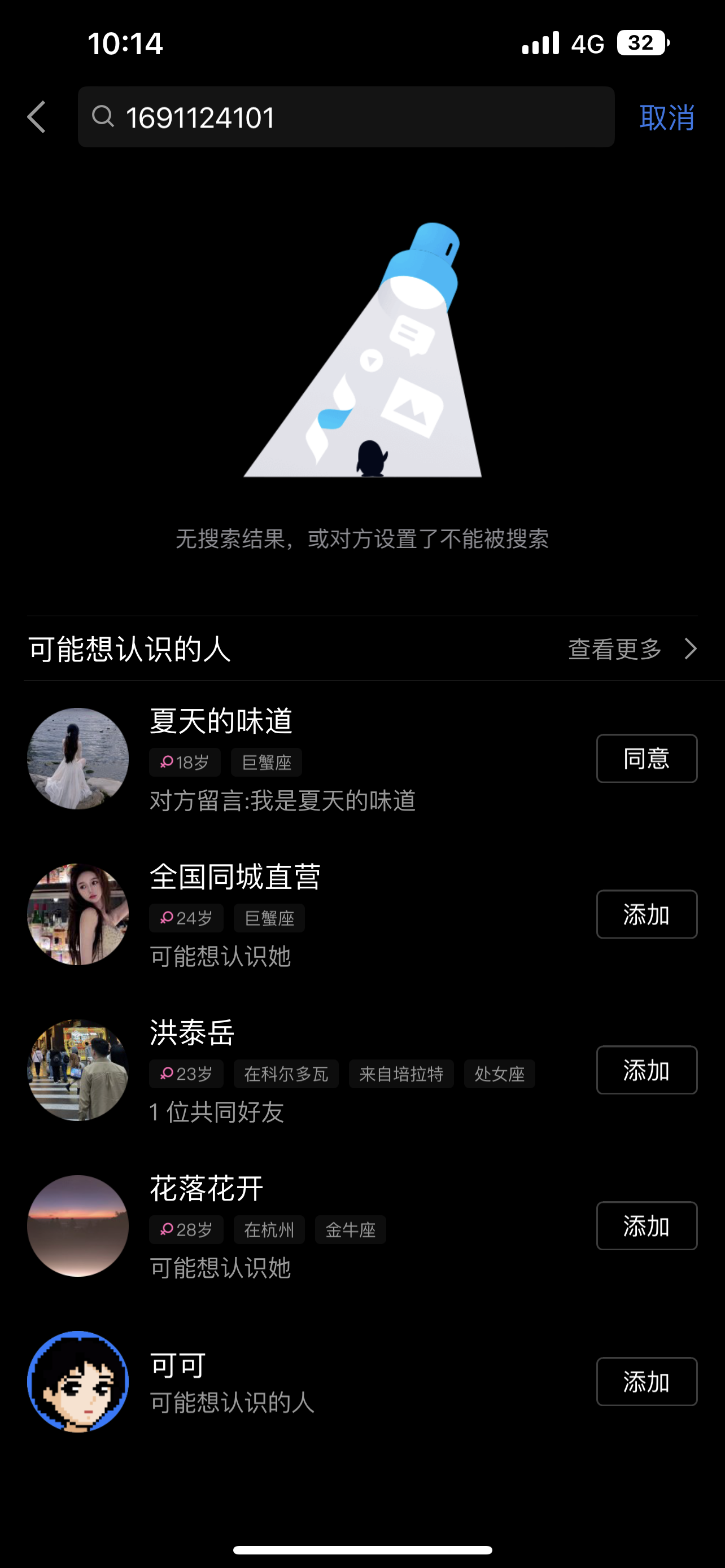Add 全国同城直营 as a friend

click(x=647, y=914)
